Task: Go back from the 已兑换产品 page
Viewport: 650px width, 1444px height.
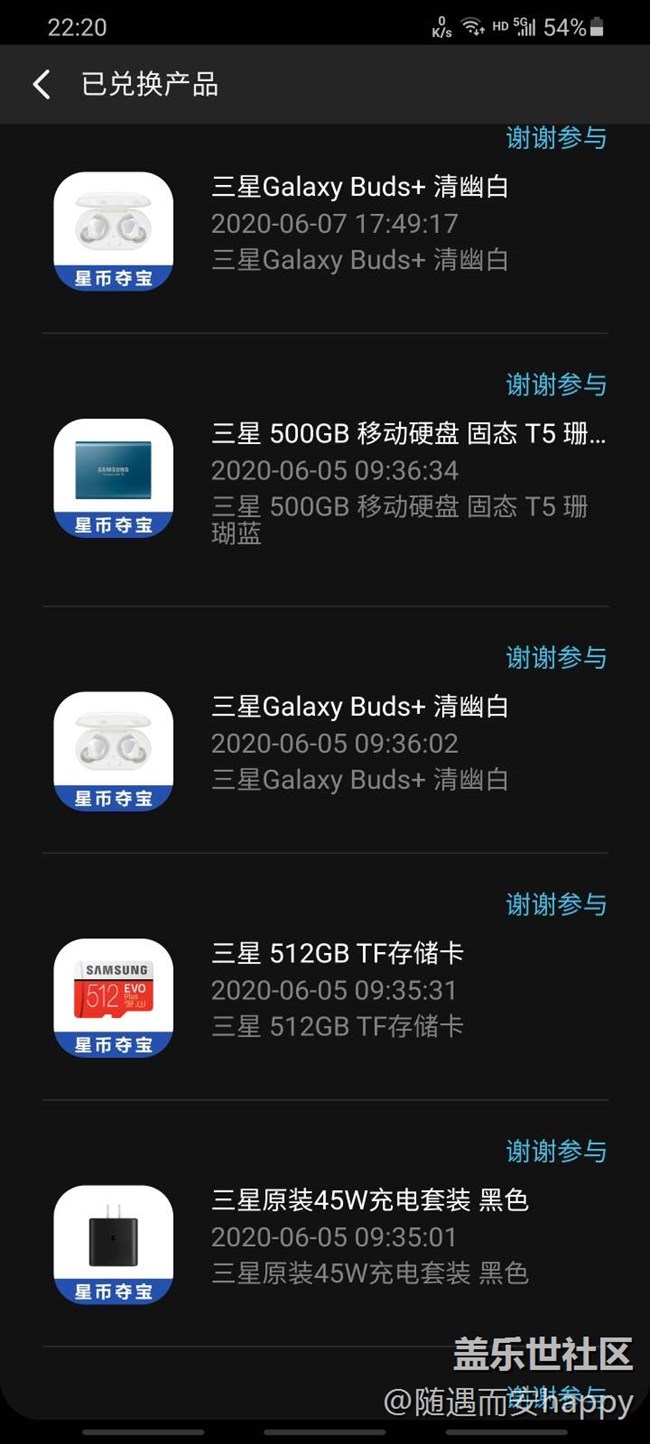Action: tap(41, 85)
